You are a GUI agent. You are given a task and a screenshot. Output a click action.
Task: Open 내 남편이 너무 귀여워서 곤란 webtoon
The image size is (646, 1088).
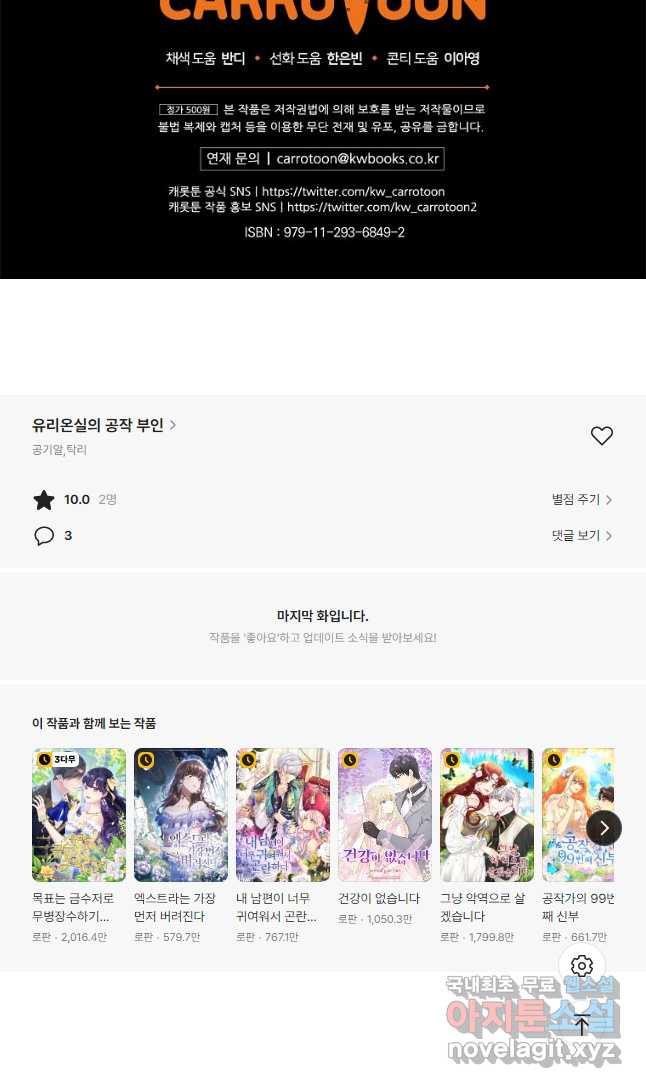(x=283, y=815)
